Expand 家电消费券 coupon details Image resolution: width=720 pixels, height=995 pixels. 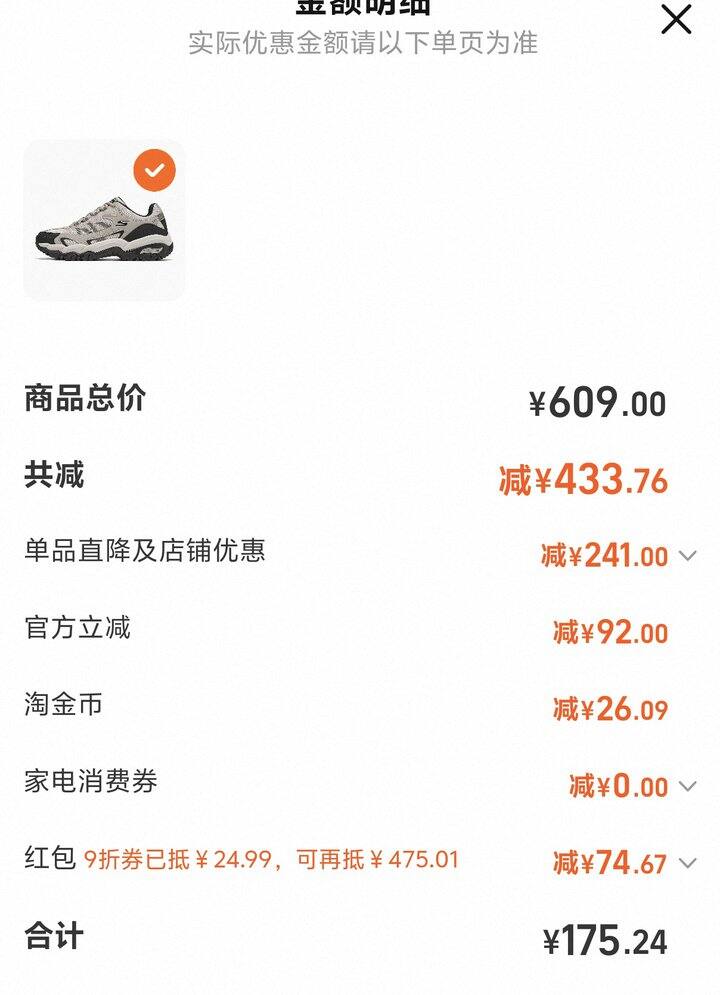click(687, 787)
